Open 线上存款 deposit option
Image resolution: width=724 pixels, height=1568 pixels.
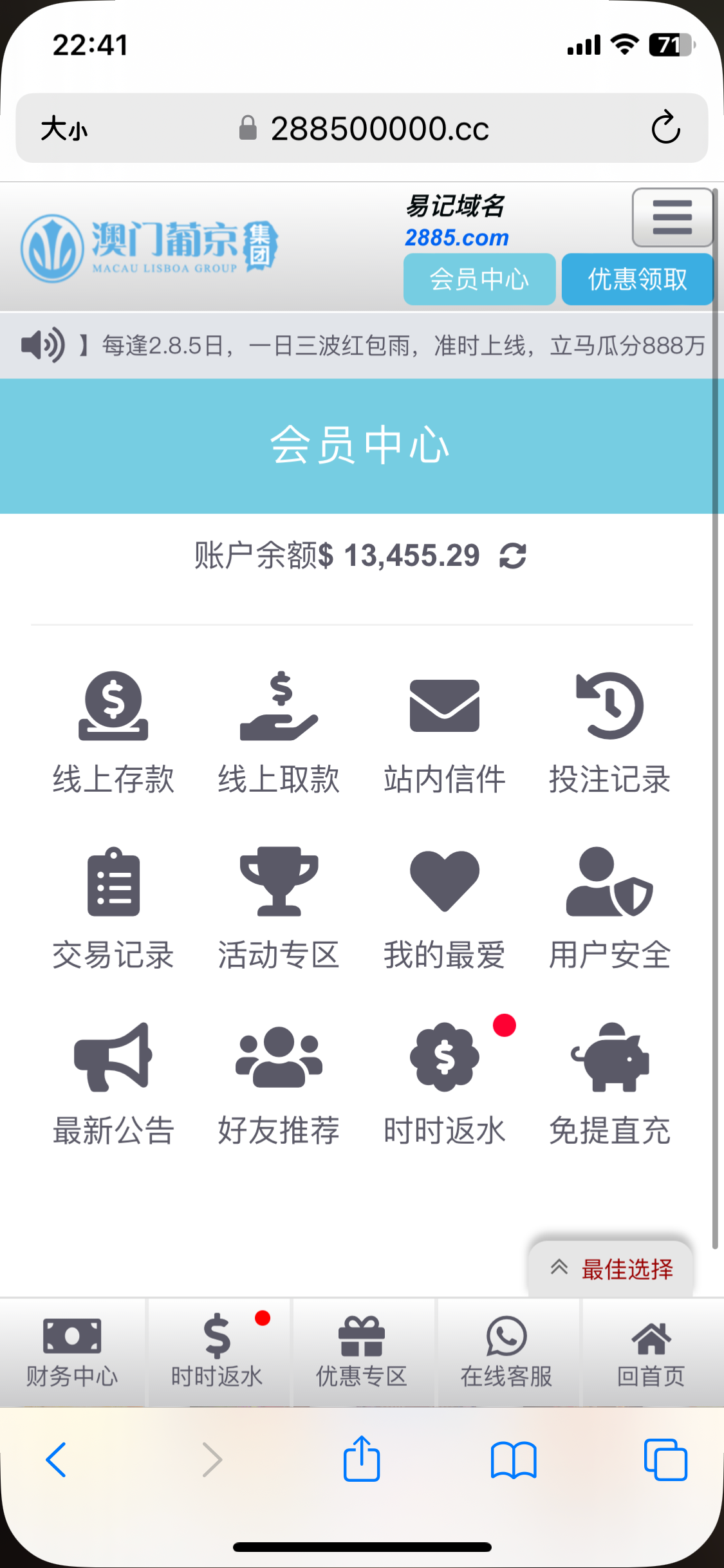[x=113, y=733]
